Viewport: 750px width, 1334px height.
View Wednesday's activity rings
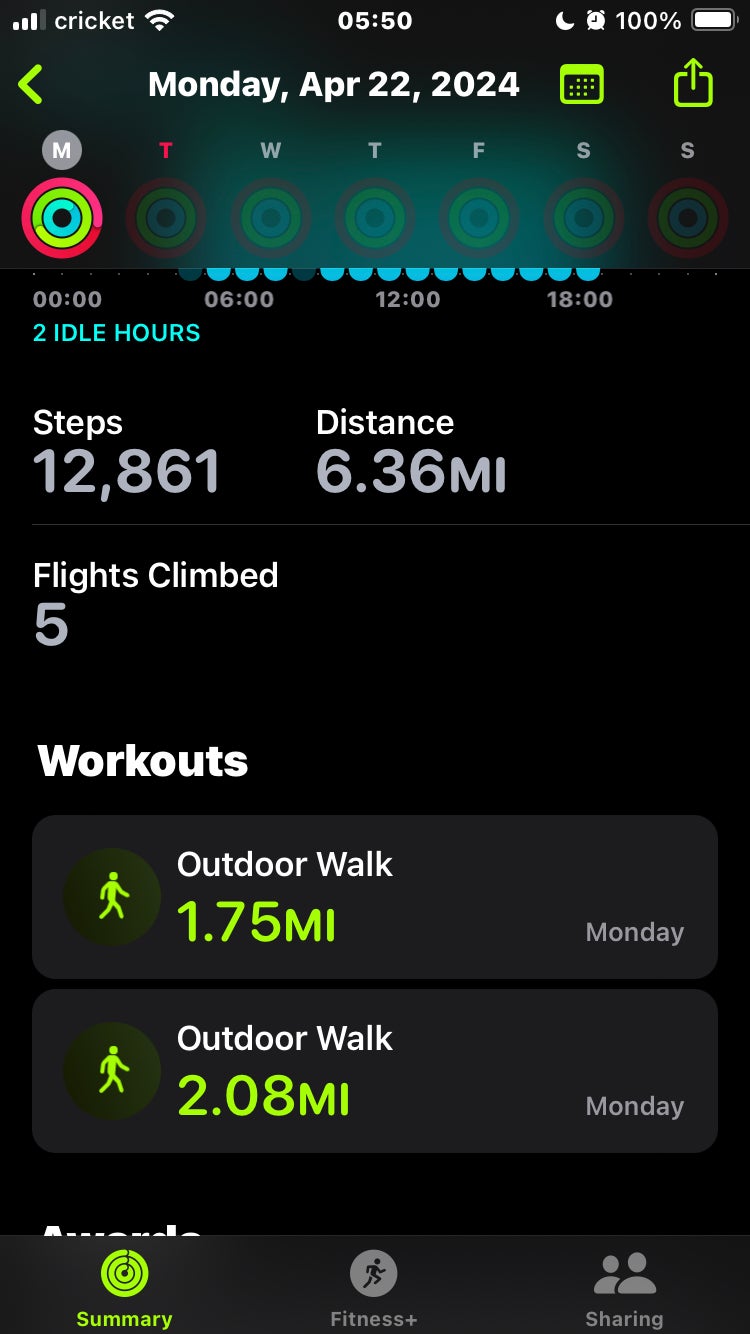(x=270, y=217)
